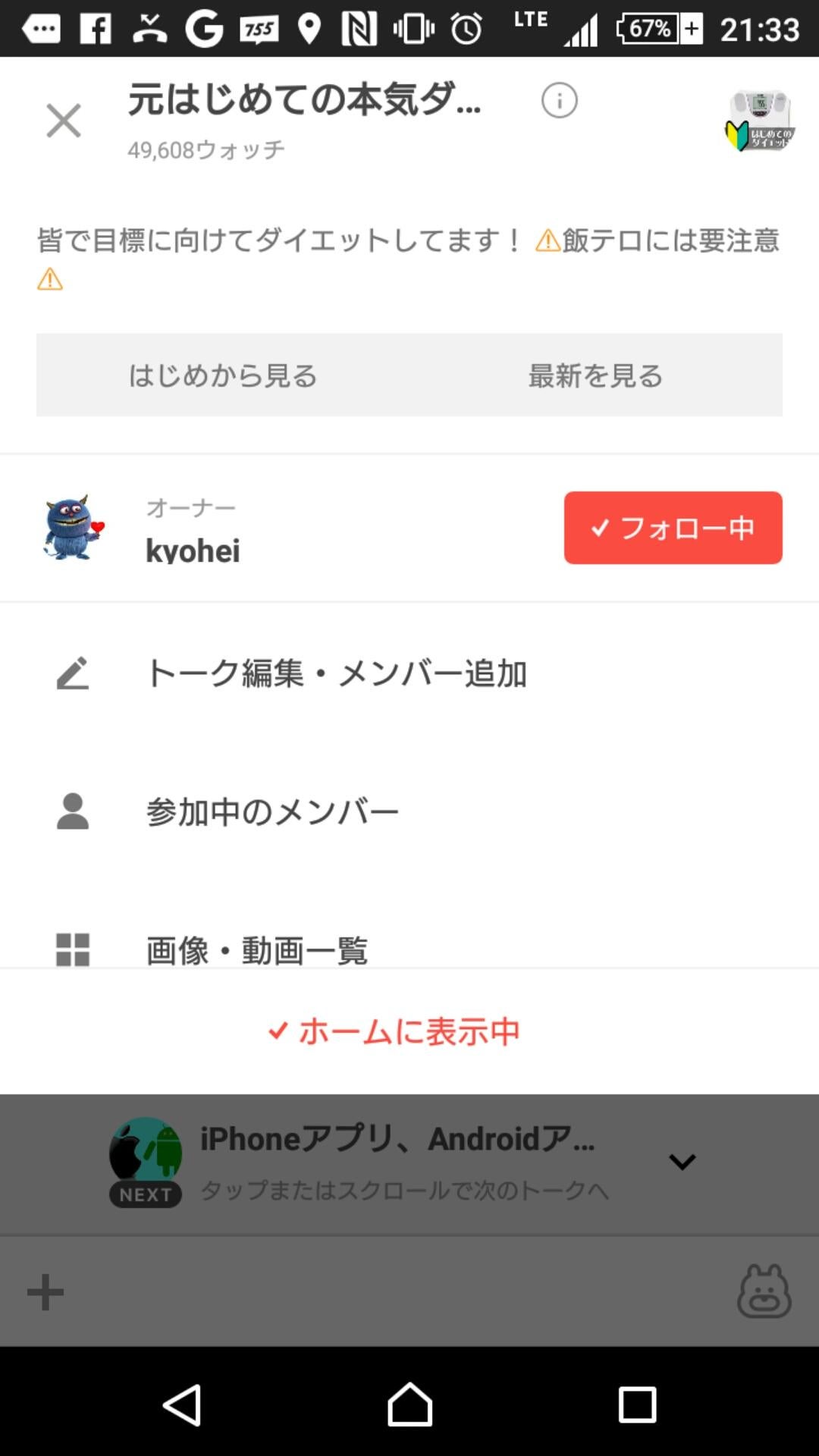Open トーク編集・メンバー追加
Image resolution: width=819 pixels, height=1456 pixels.
(x=338, y=673)
